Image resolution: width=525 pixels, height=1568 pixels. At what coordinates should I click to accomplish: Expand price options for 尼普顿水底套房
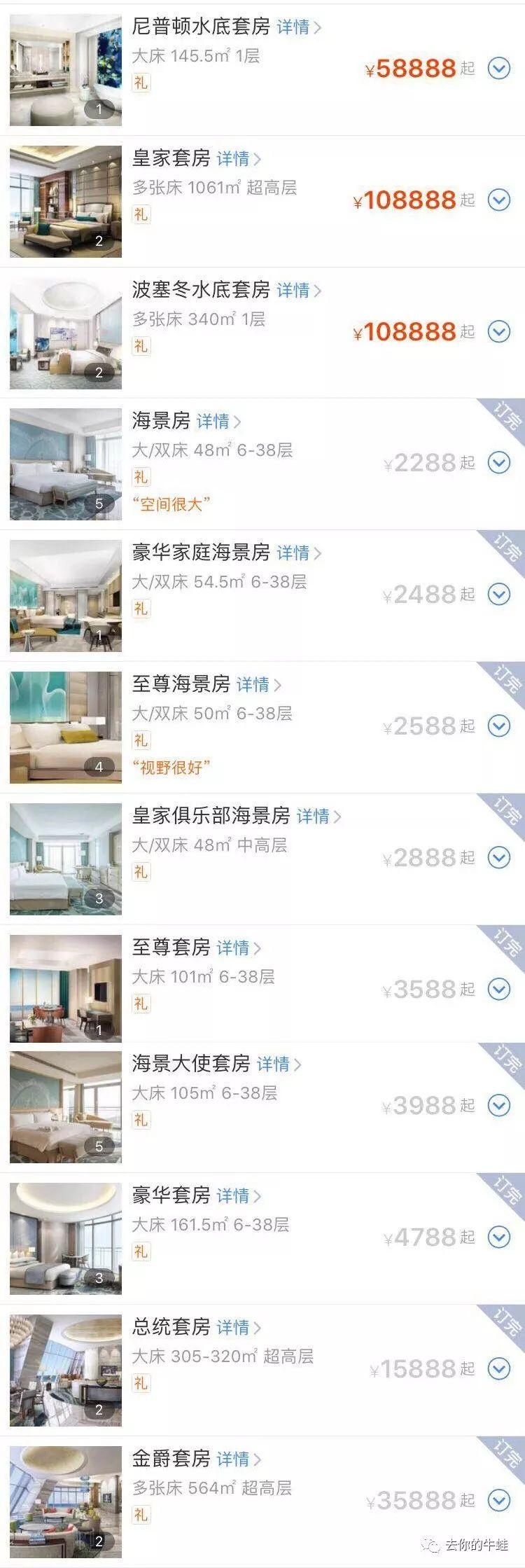pos(498,69)
